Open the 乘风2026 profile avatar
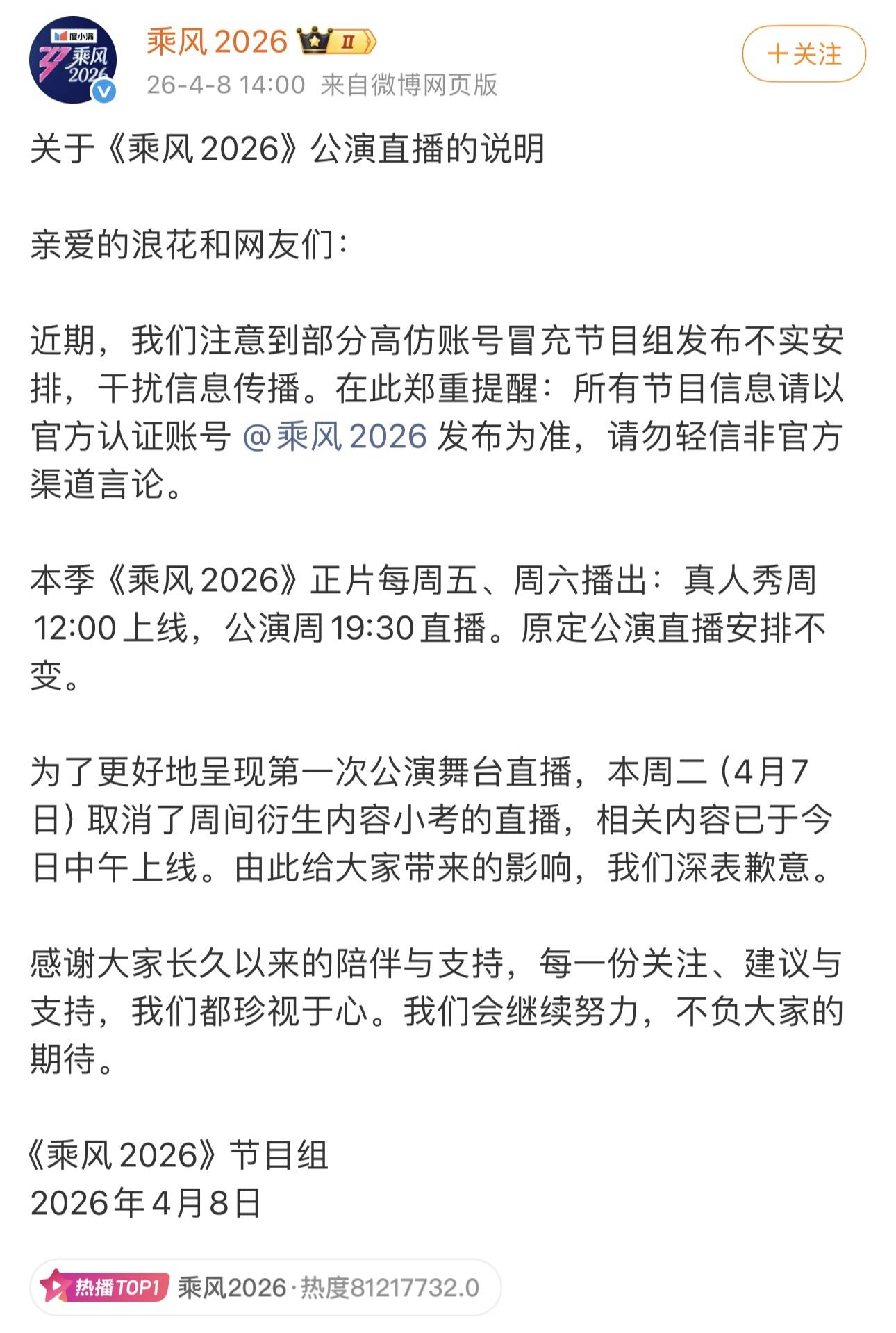 coord(72,61)
